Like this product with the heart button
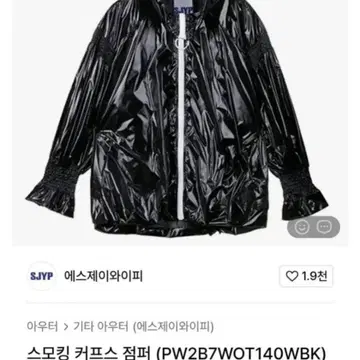The image size is (360, 360). pyautogui.click(x=306, y=276)
